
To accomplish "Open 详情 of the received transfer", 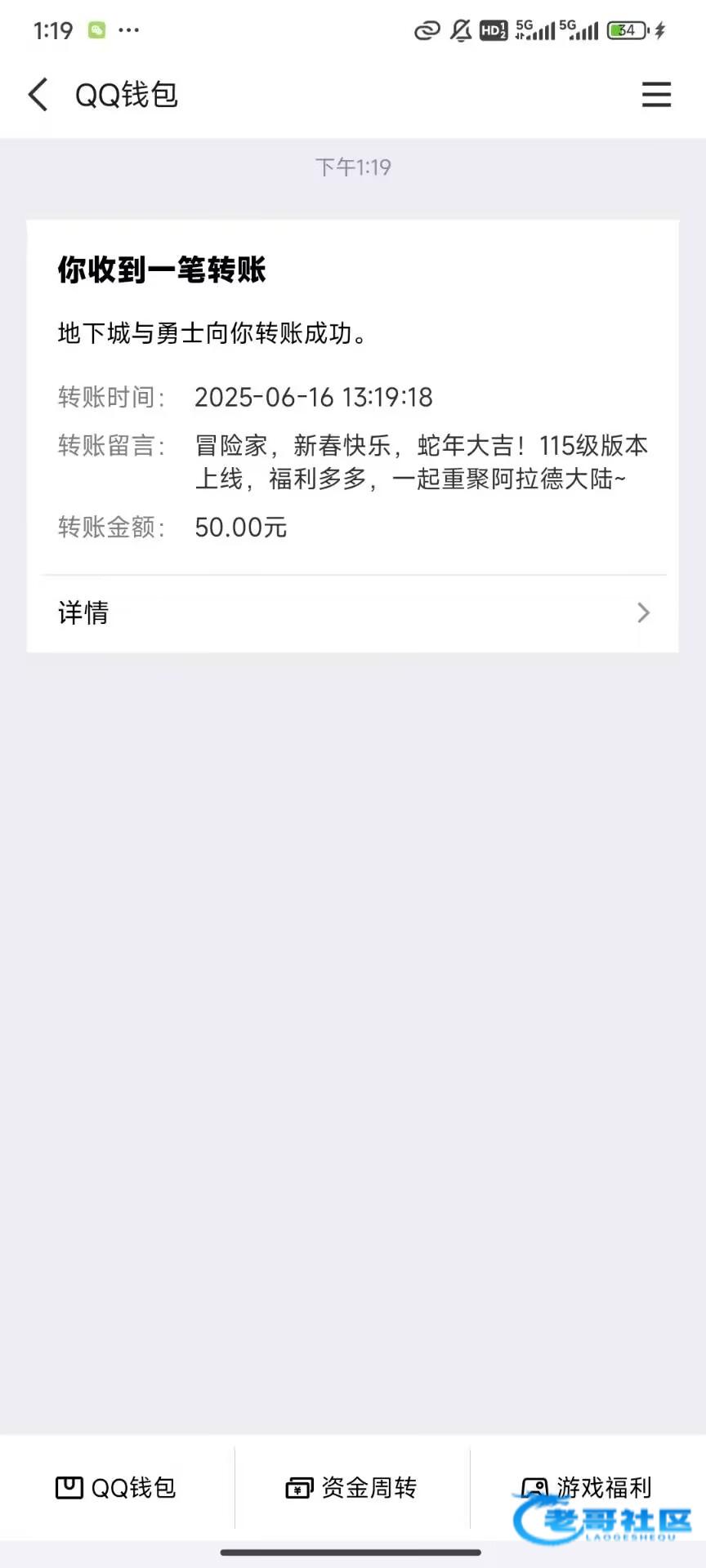I will point(352,613).
